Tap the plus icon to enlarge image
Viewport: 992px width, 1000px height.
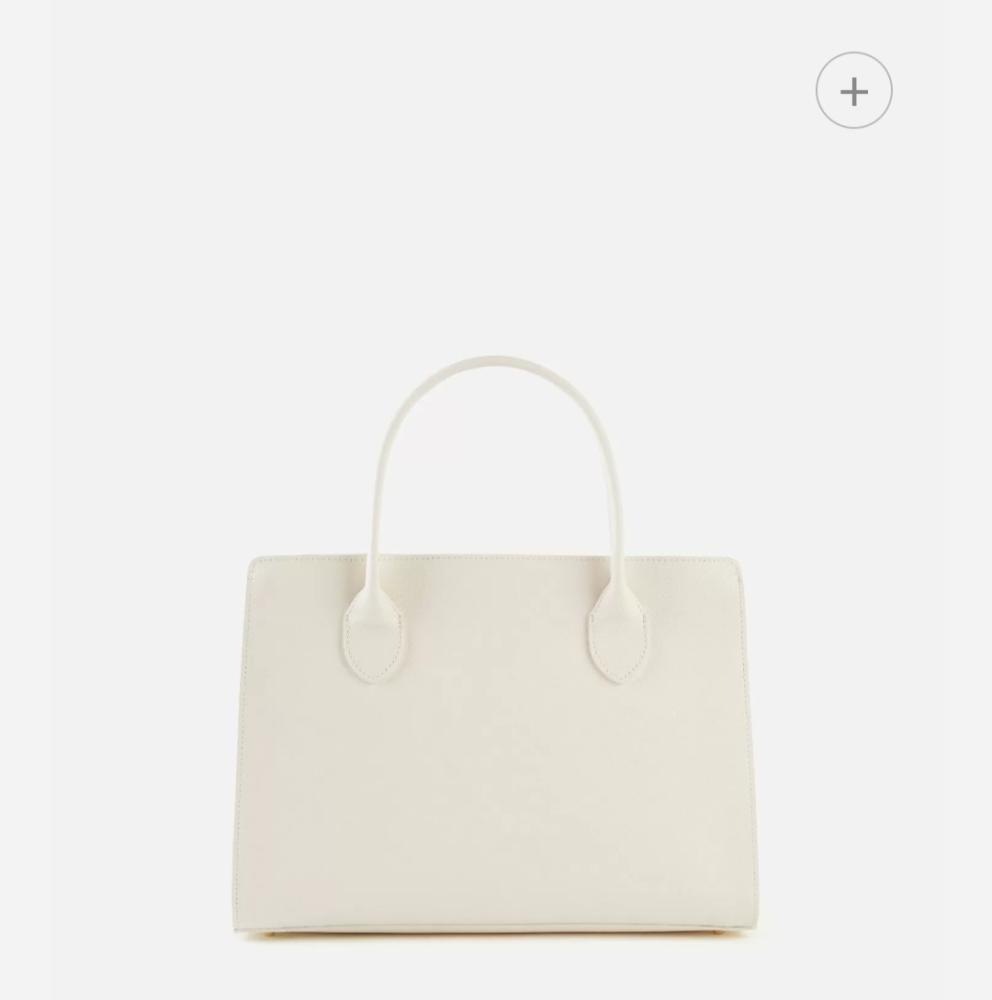853,91
